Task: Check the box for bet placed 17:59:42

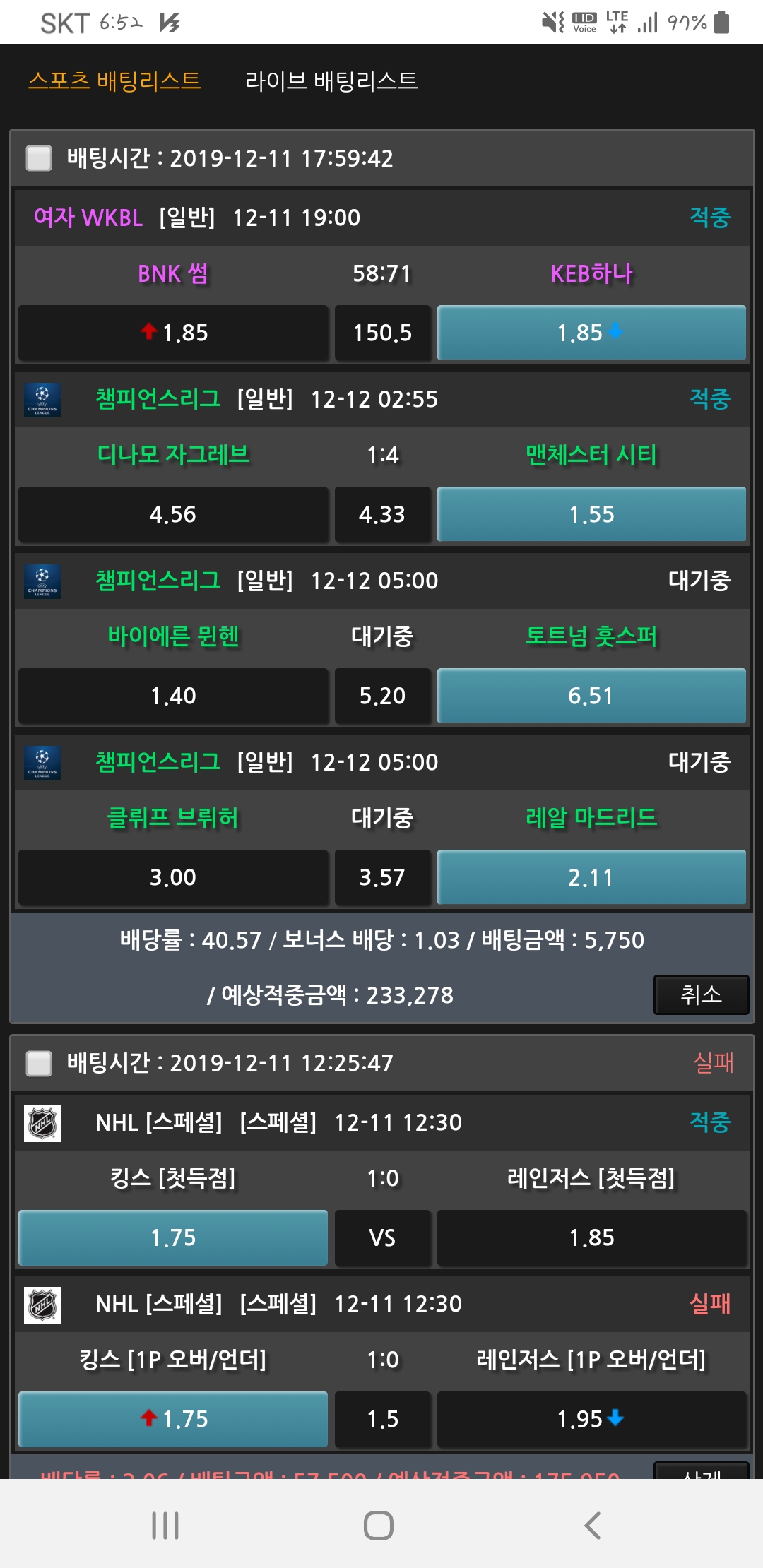Action: pyautogui.click(x=39, y=158)
